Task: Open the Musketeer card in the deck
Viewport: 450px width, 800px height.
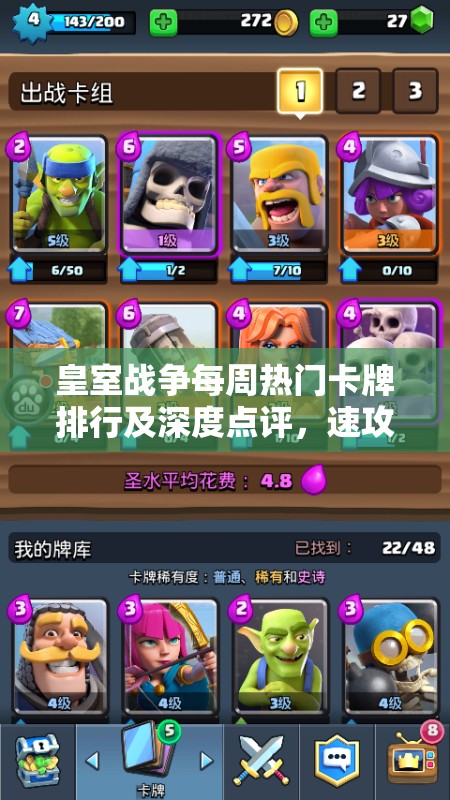Action: [x=390, y=194]
